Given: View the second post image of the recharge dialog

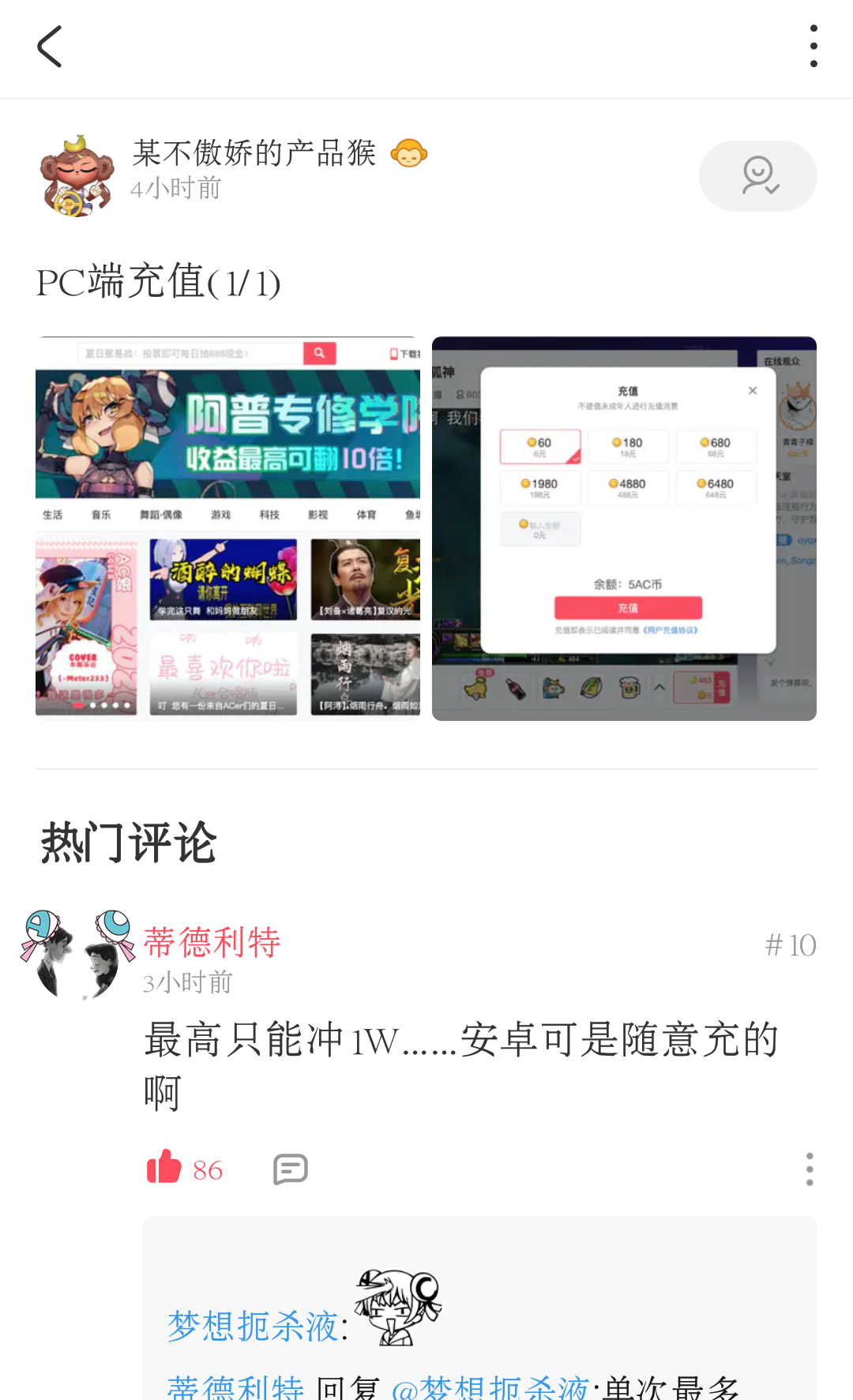Looking at the screenshot, I should coord(624,528).
